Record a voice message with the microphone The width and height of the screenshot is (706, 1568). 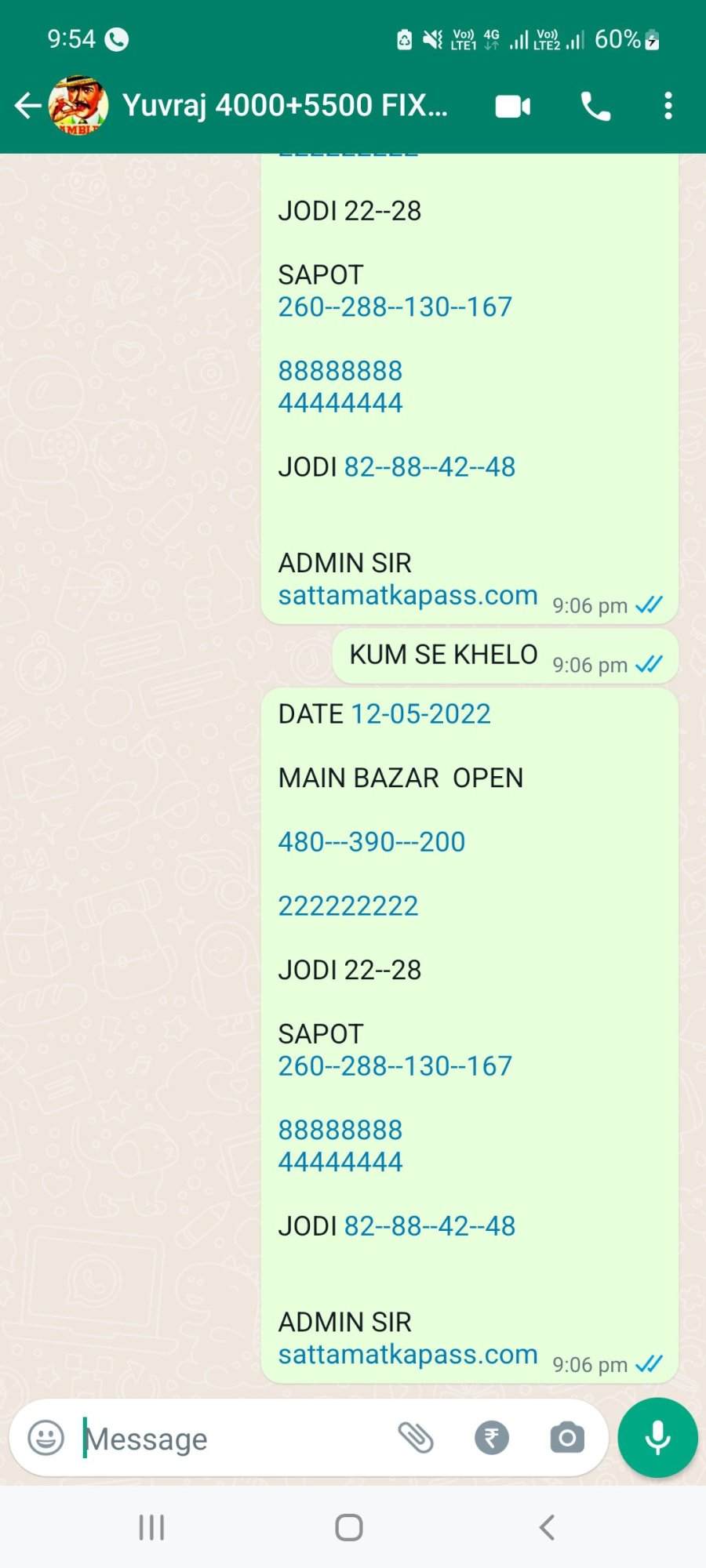pyautogui.click(x=657, y=1438)
